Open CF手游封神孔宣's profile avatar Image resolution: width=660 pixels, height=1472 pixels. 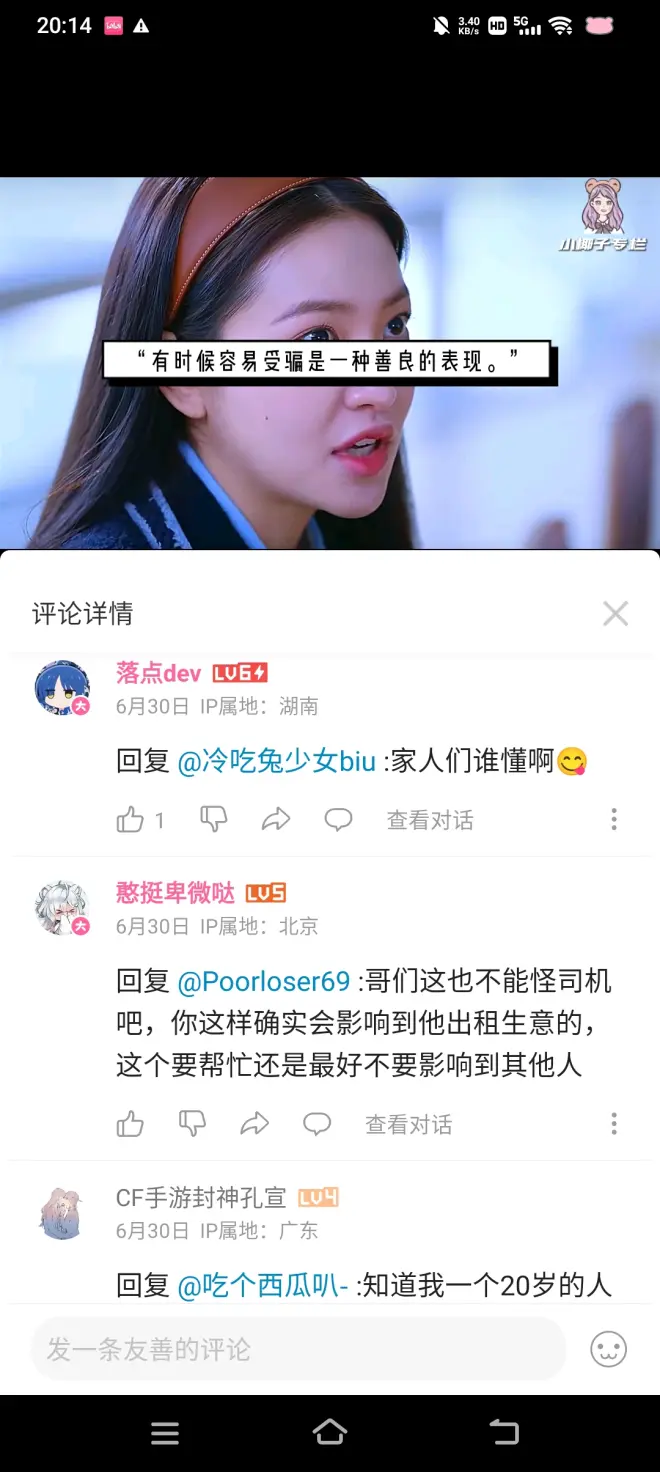coord(62,1213)
